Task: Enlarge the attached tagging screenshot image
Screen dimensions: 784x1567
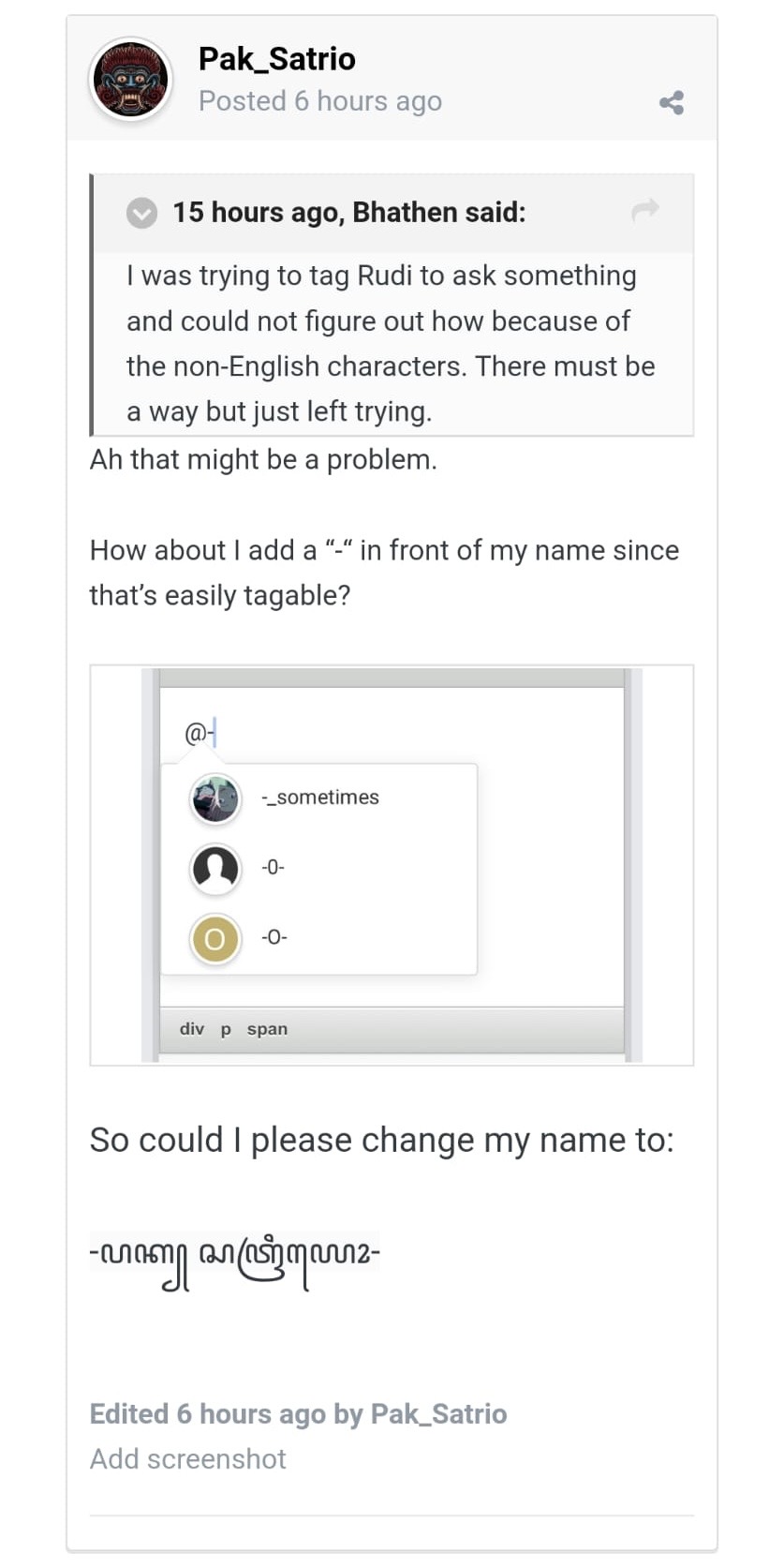Action: pyautogui.click(x=392, y=864)
